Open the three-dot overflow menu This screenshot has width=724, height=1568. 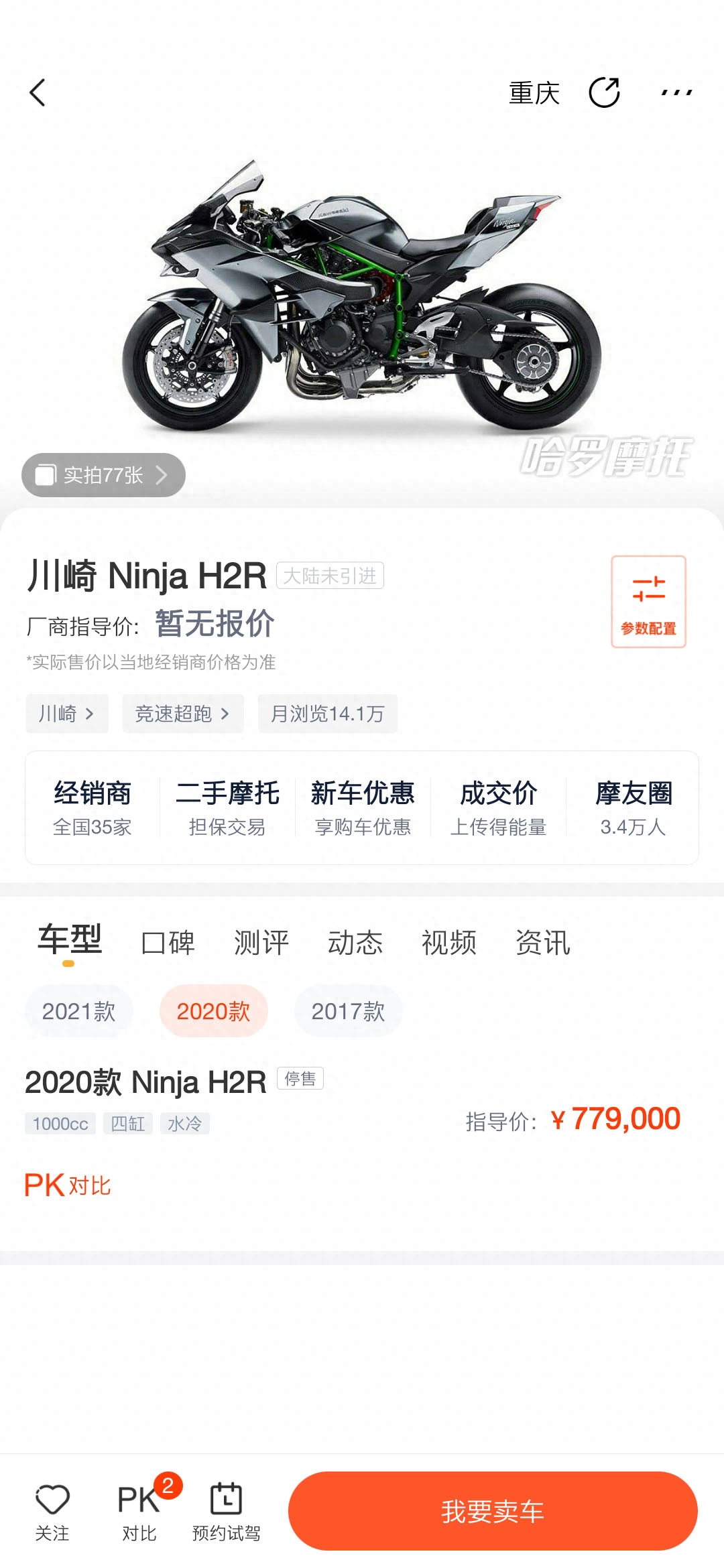click(676, 92)
